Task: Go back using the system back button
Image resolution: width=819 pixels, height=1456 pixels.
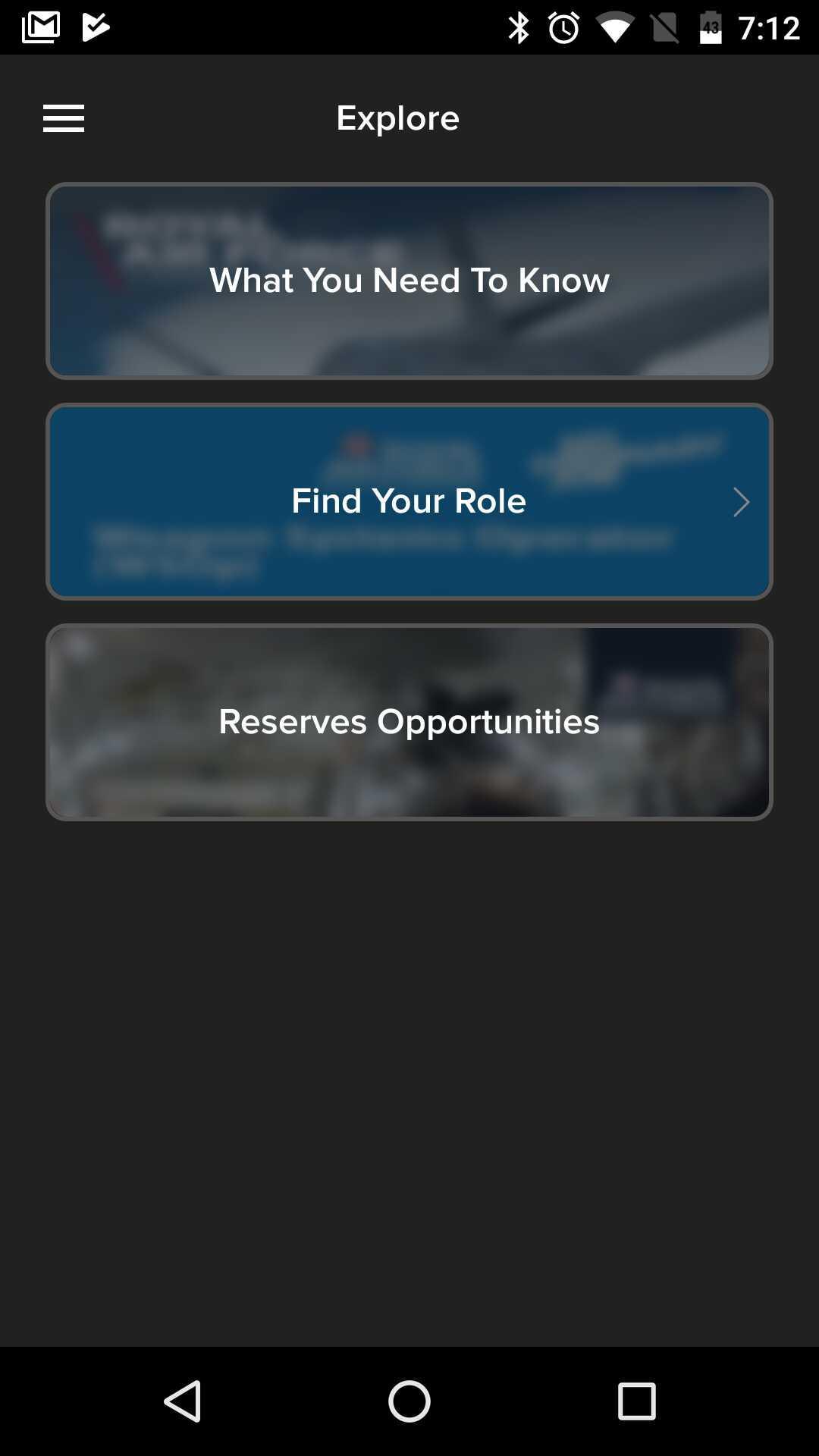Action: coord(183,1401)
